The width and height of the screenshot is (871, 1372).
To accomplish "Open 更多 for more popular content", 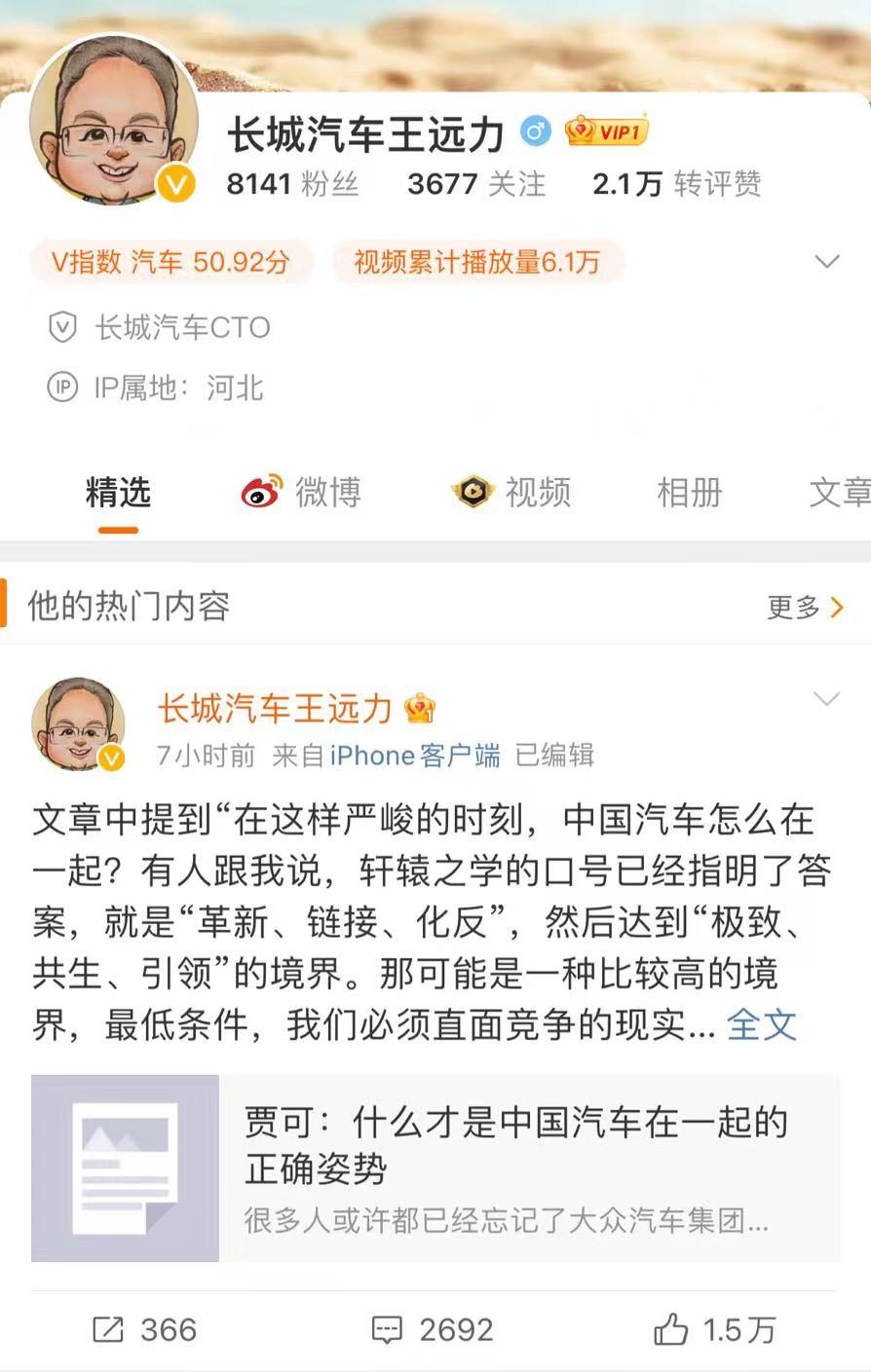I will pyautogui.click(x=805, y=608).
